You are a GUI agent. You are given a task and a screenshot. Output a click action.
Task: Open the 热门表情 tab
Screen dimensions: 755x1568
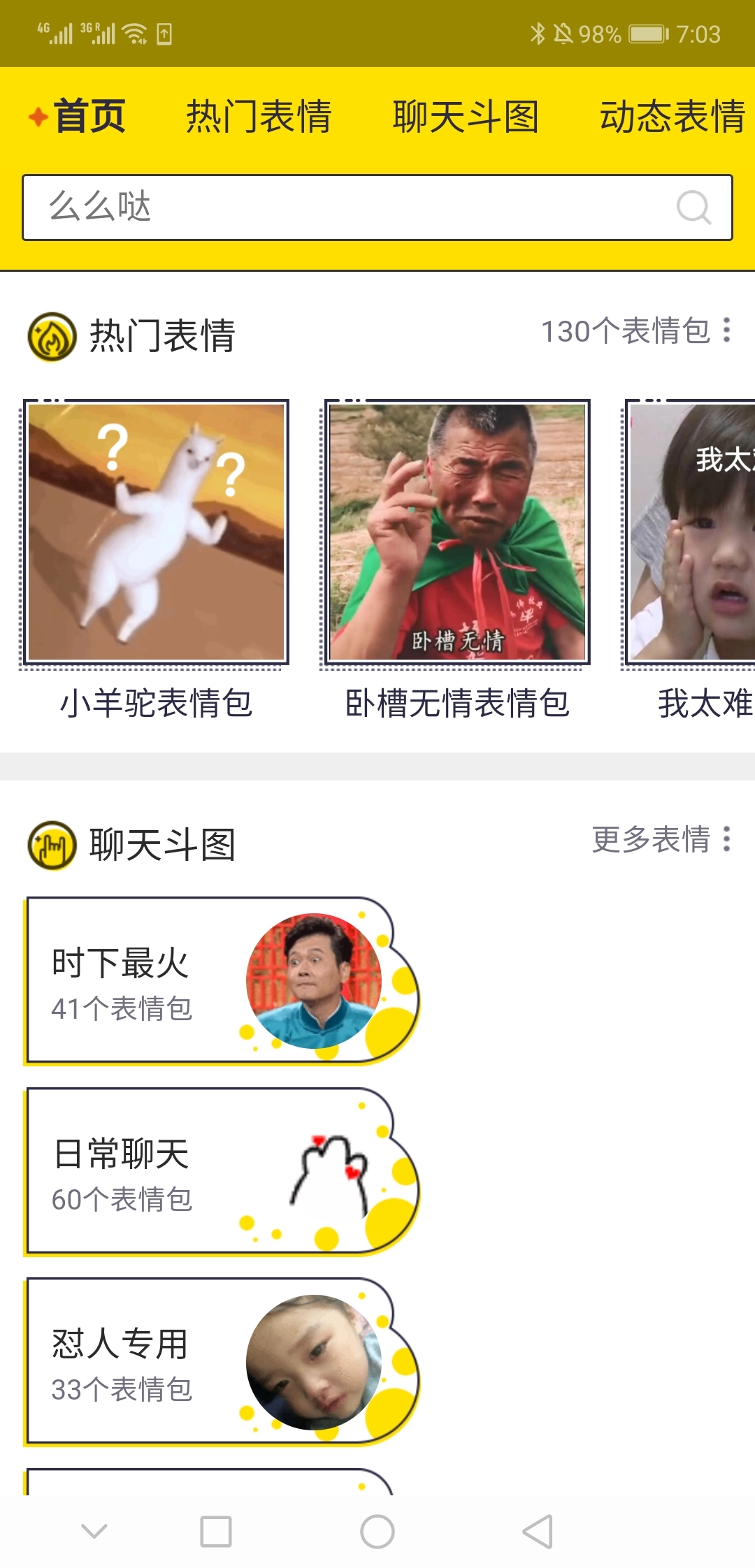point(259,116)
